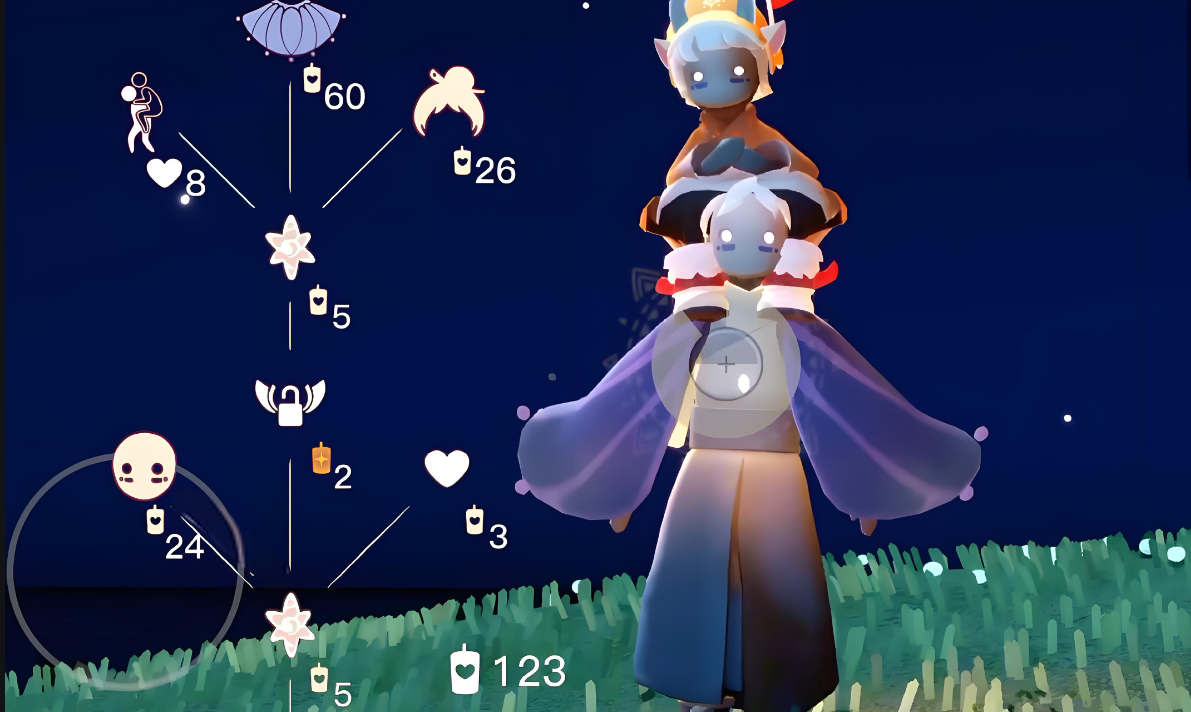Buy the heart for 3 candles

click(447, 468)
